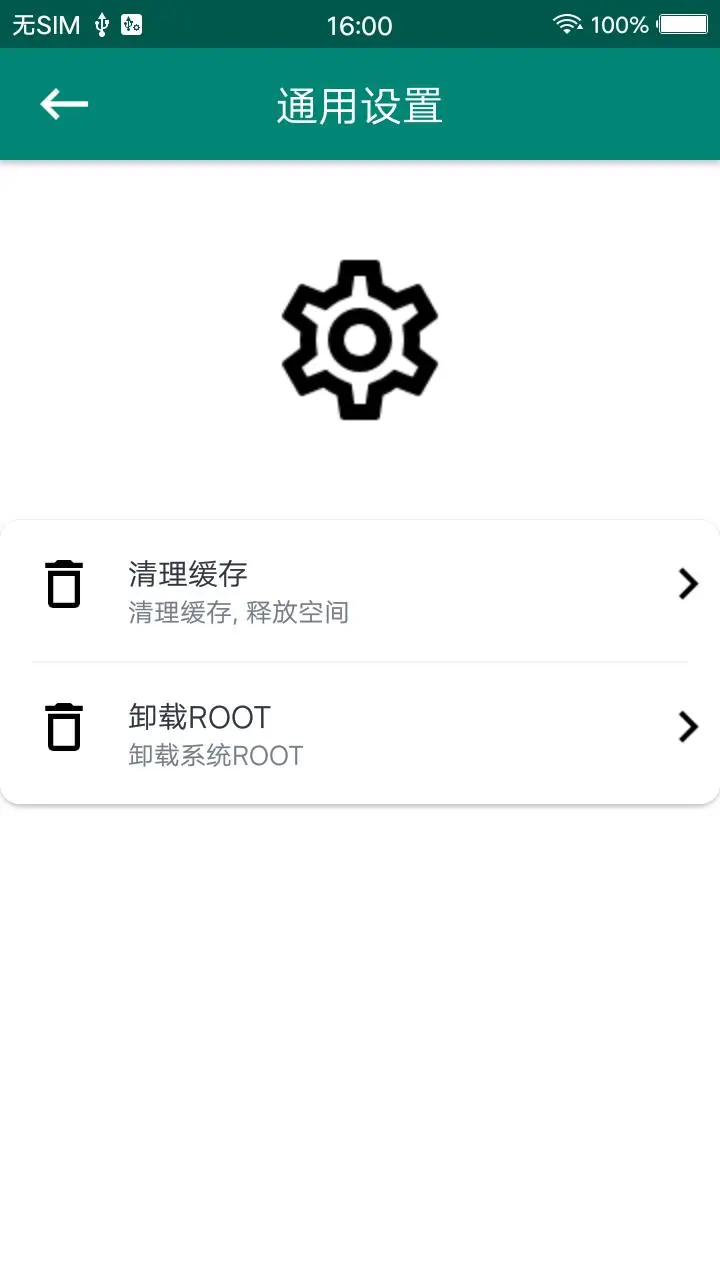Click the large gear settings icon
The width and height of the screenshot is (720, 1280).
coord(360,340)
